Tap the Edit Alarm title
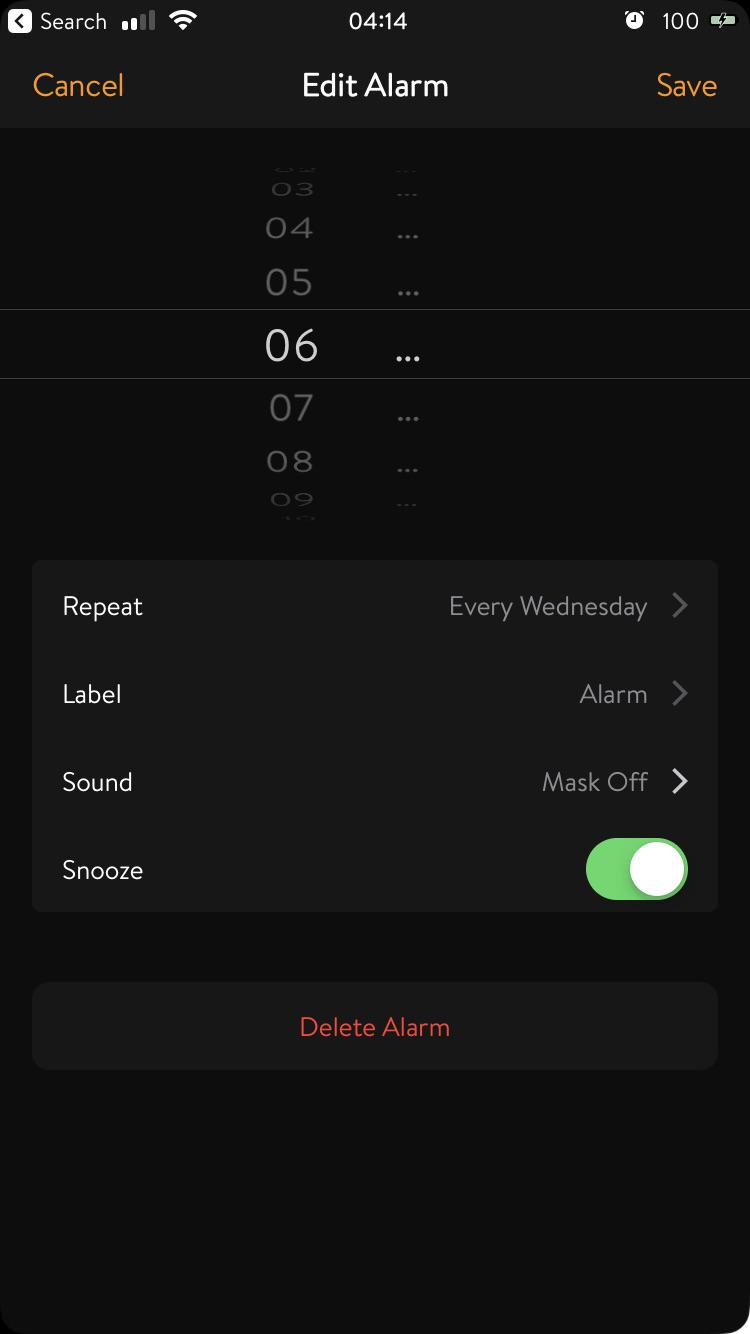This screenshot has width=750, height=1334. 375,85
